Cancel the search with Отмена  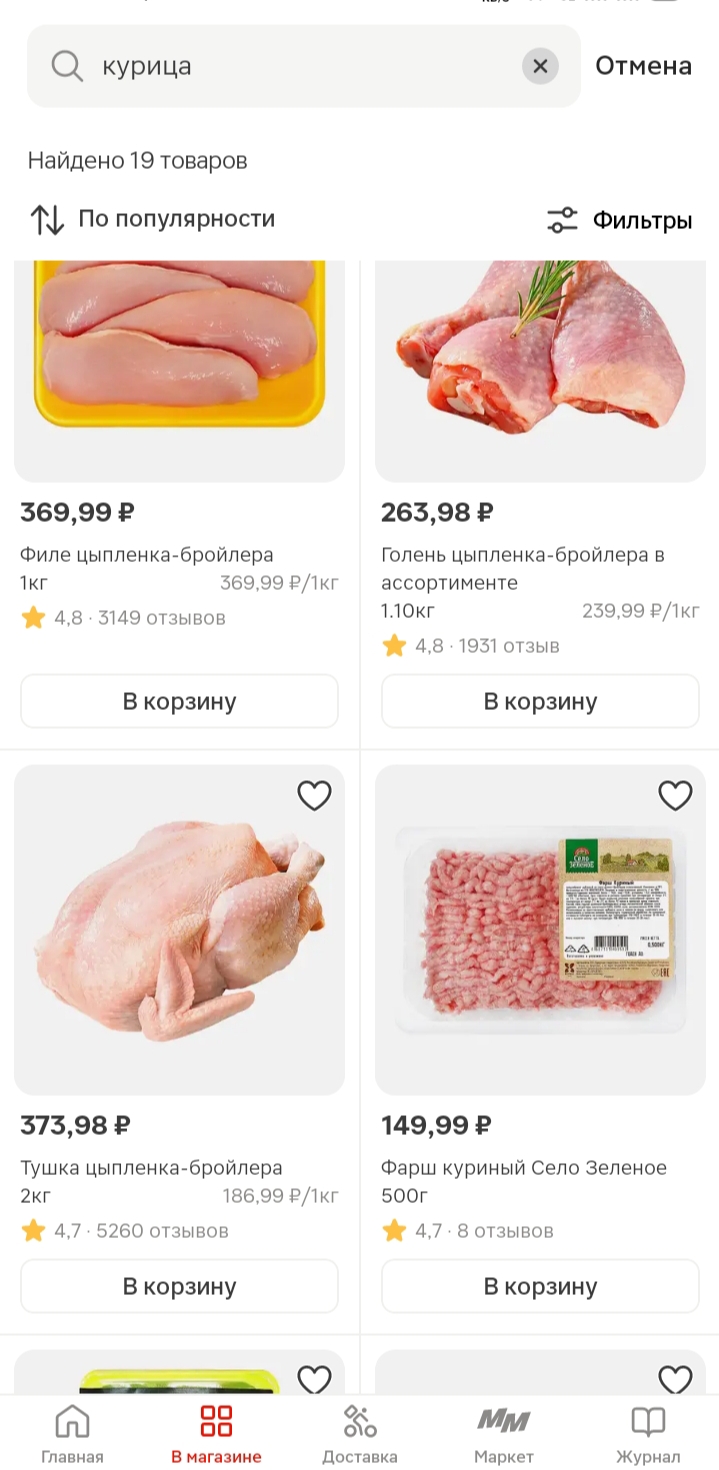[643, 66]
